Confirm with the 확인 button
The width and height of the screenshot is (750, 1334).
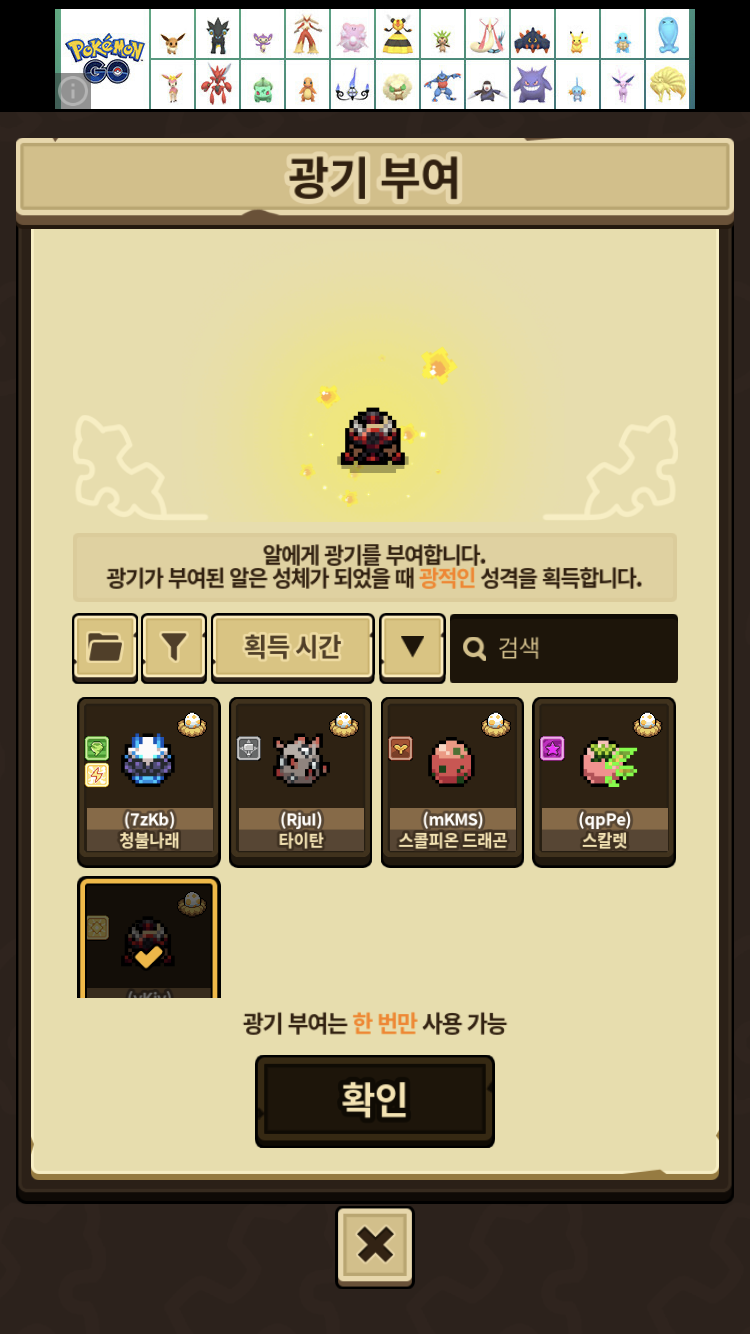click(x=375, y=1100)
